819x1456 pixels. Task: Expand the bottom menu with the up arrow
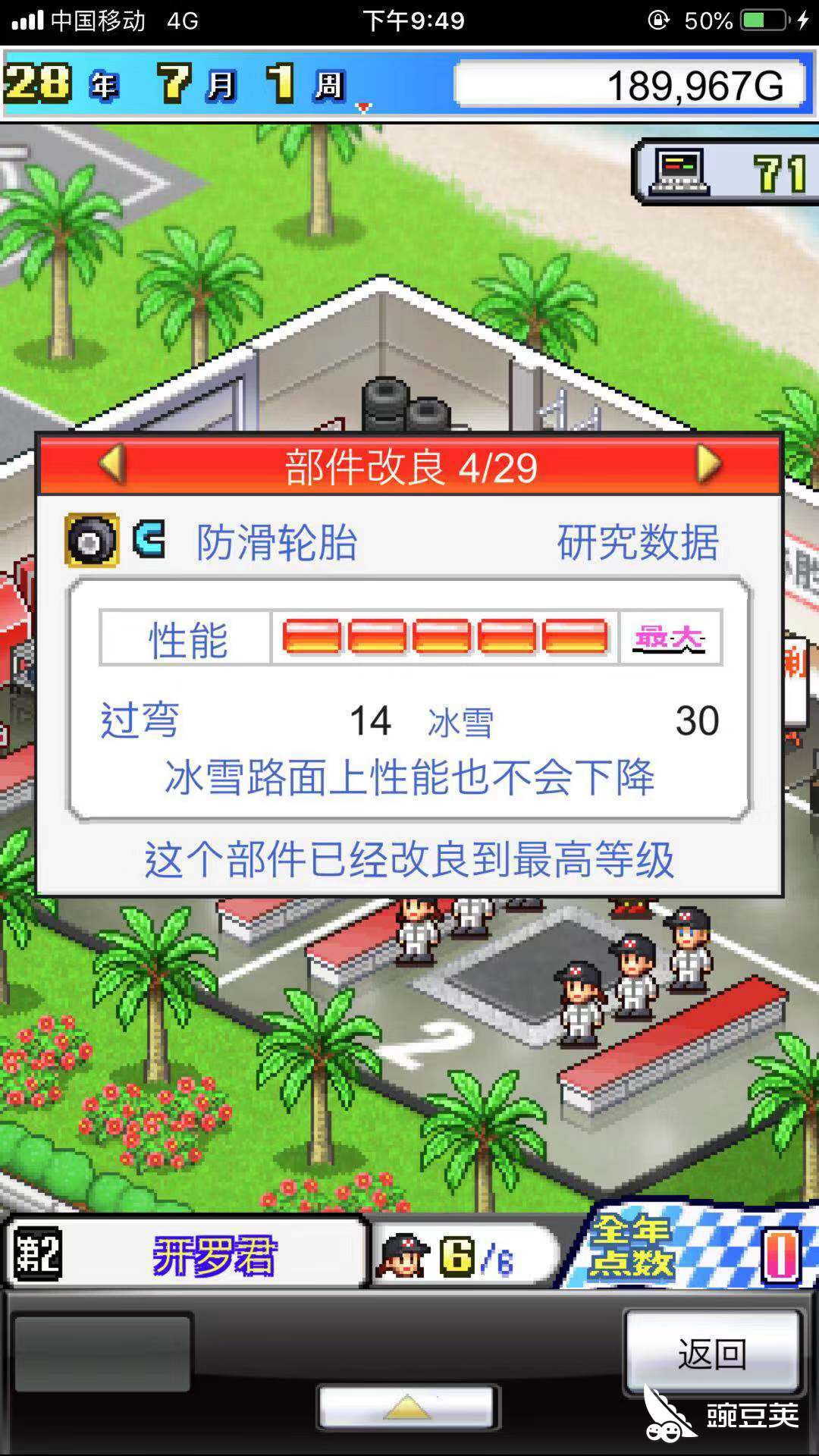coord(408,1408)
